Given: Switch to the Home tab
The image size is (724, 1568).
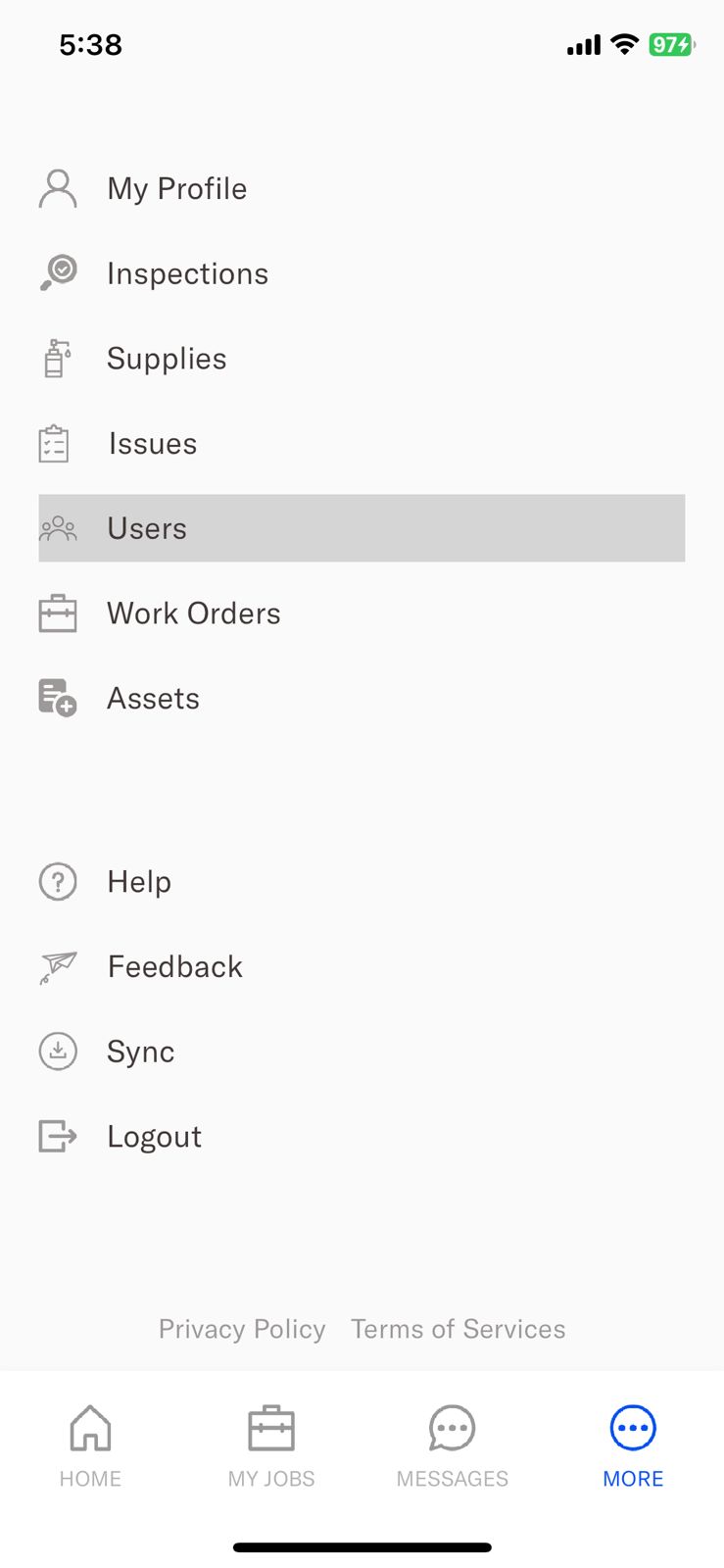Looking at the screenshot, I should point(90,1446).
